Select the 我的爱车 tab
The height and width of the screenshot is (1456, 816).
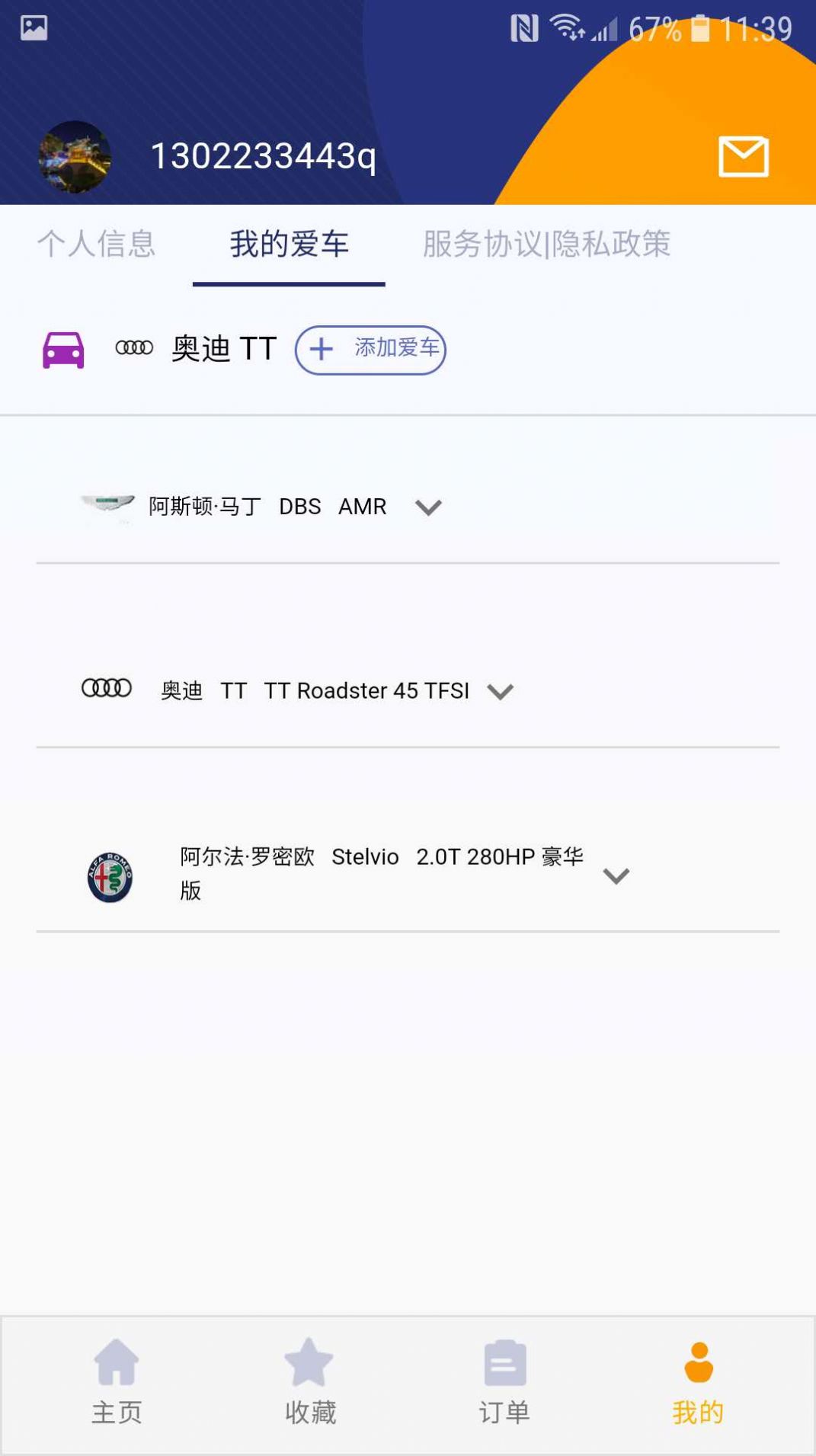[x=290, y=245]
